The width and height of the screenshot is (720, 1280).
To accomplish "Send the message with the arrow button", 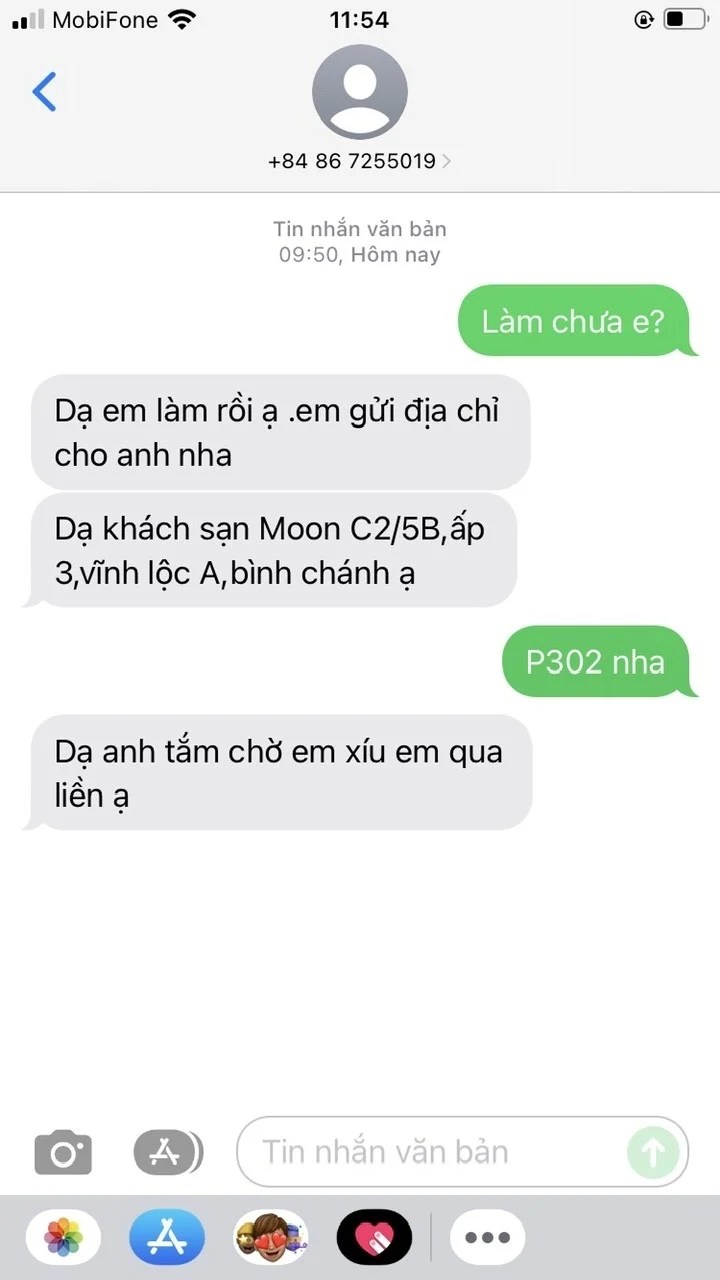I will coord(653,1152).
